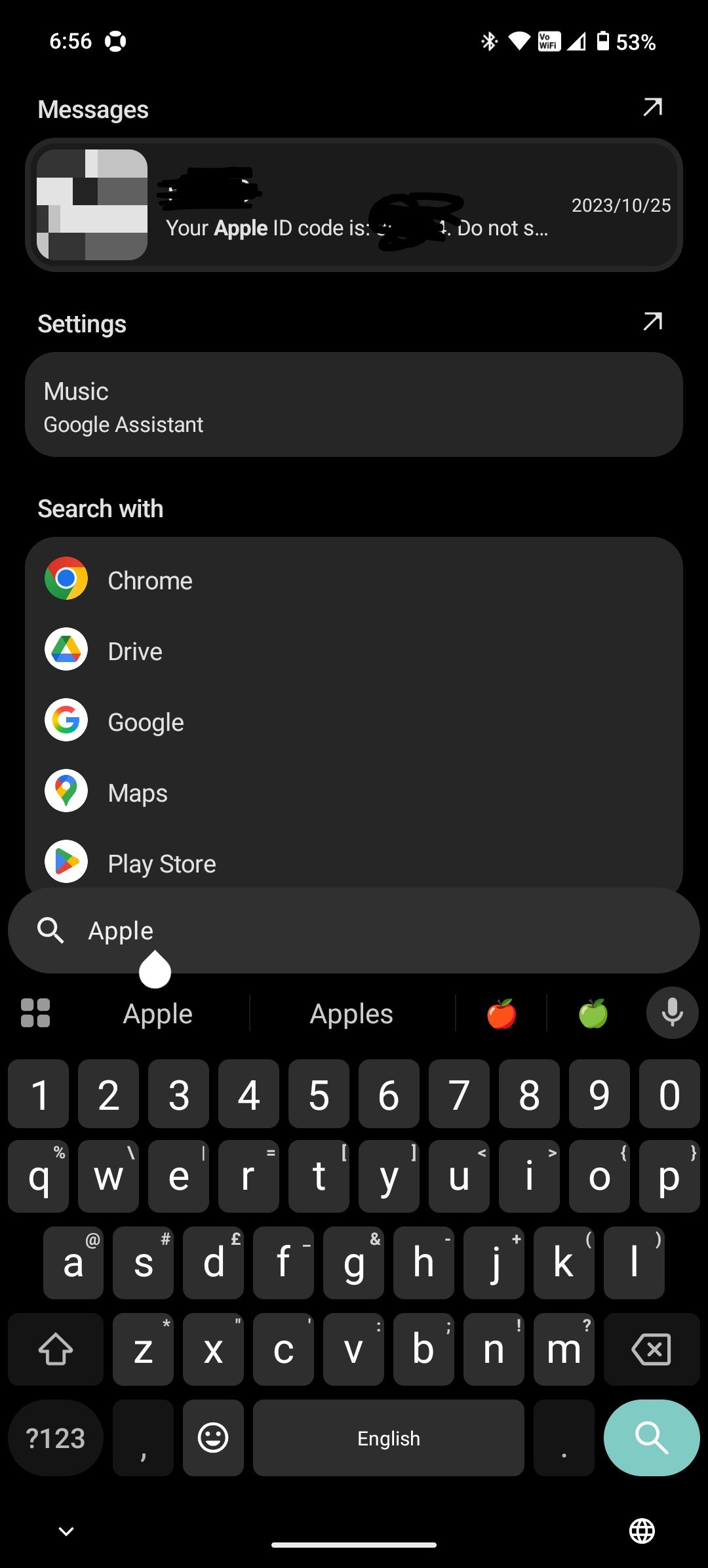Search with Drive
Image resolution: width=708 pixels, height=1568 pixels.
134,650
